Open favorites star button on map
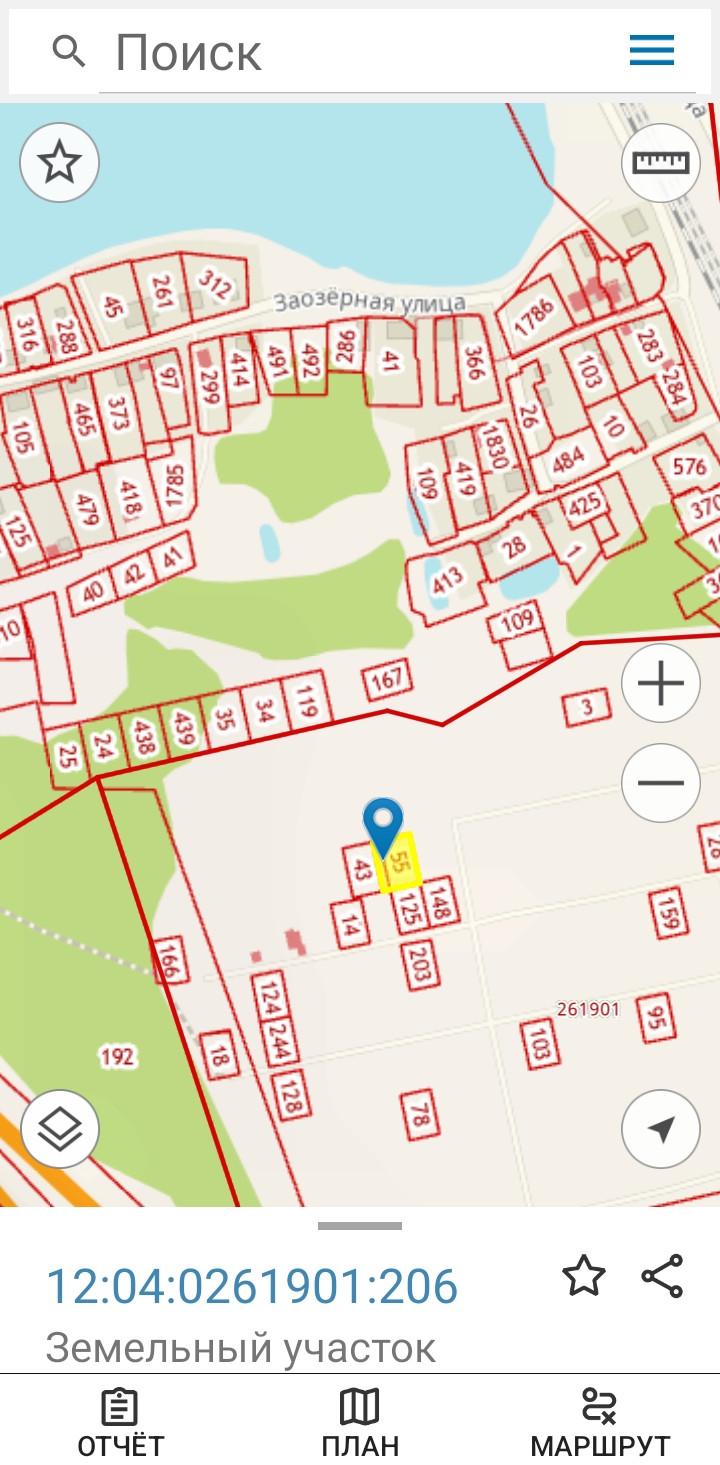The width and height of the screenshot is (720, 1465). pos(60,162)
